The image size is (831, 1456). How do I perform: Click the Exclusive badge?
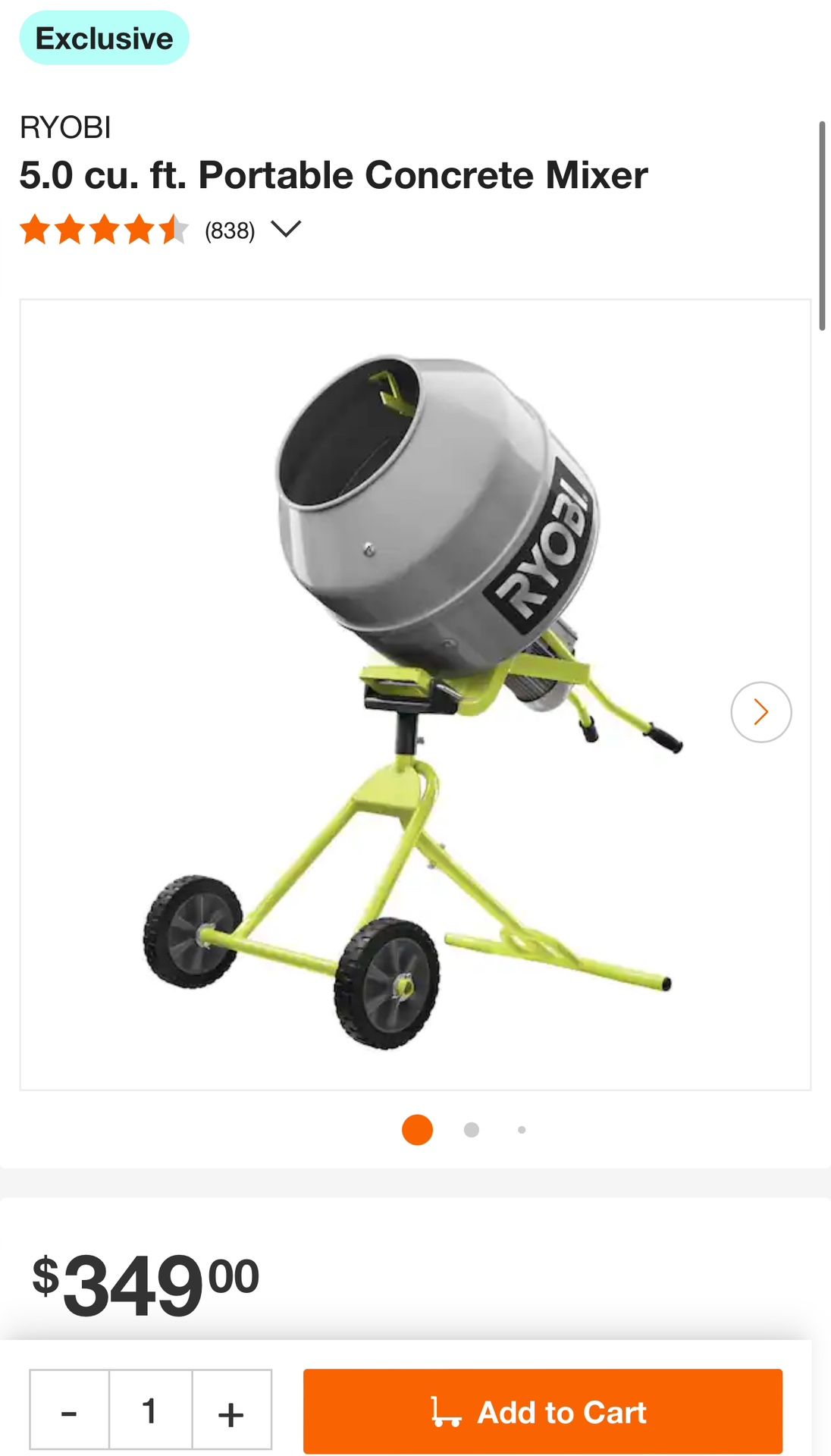(104, 38)
